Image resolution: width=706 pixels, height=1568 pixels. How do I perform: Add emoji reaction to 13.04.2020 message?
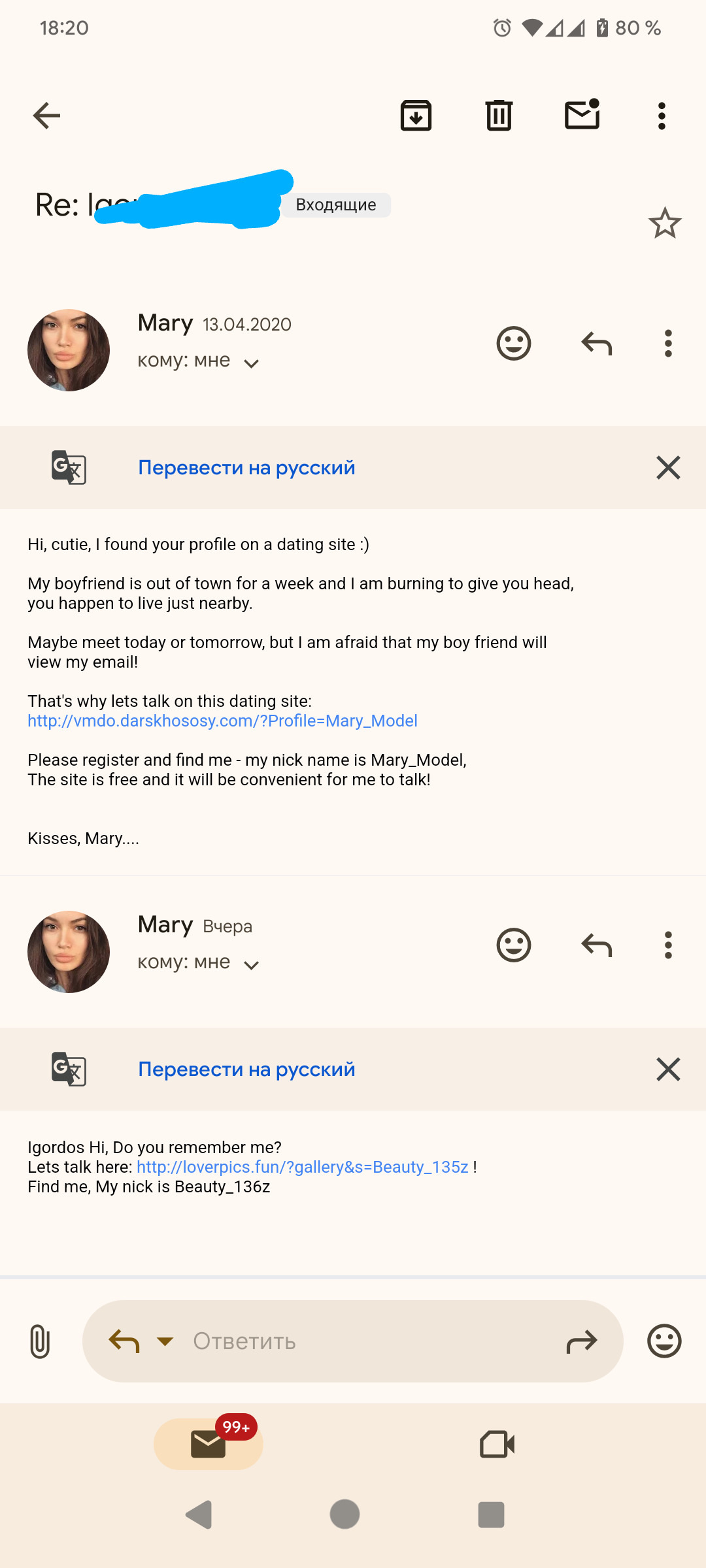pos(514,344)
